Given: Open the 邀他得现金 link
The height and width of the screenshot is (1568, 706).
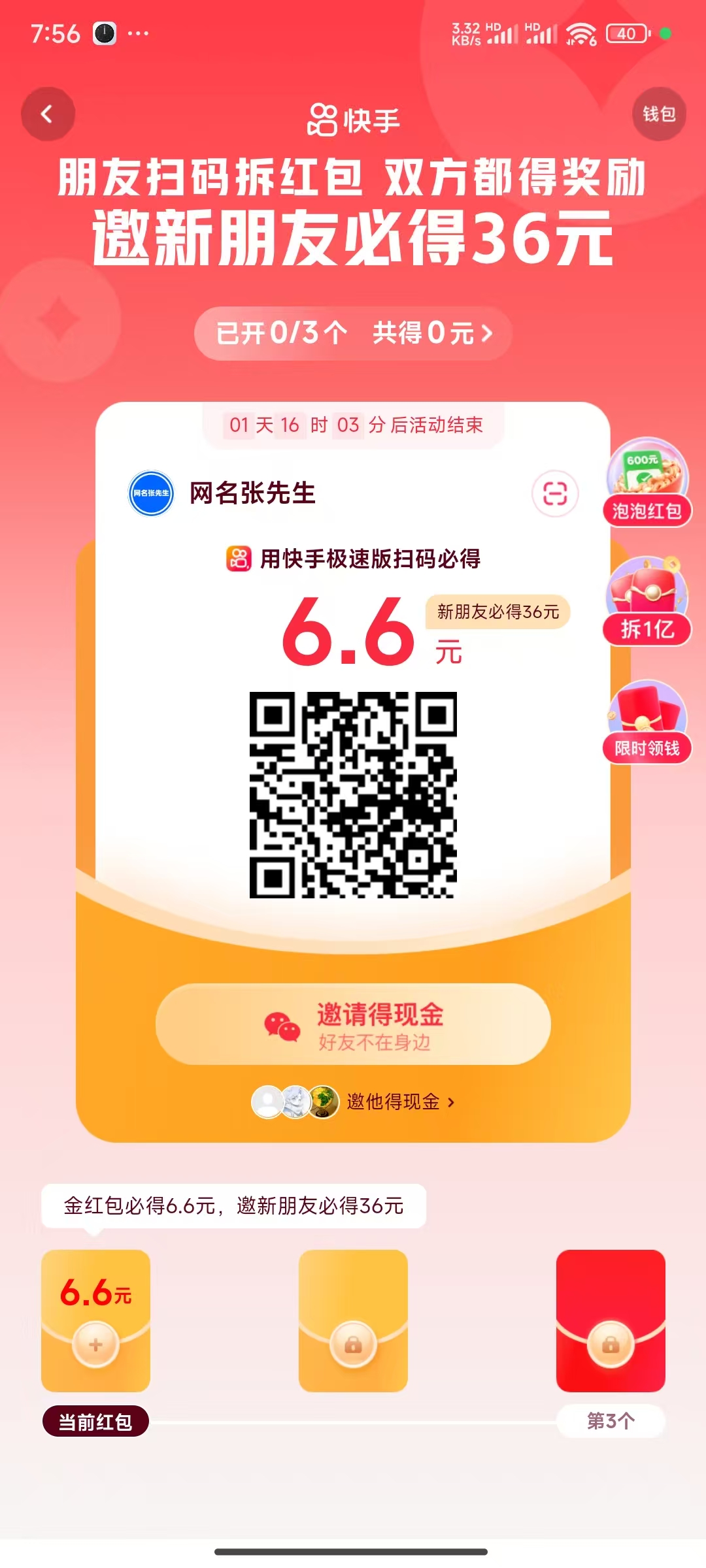Looking at the screenshot, I should tap(353, 1102).
